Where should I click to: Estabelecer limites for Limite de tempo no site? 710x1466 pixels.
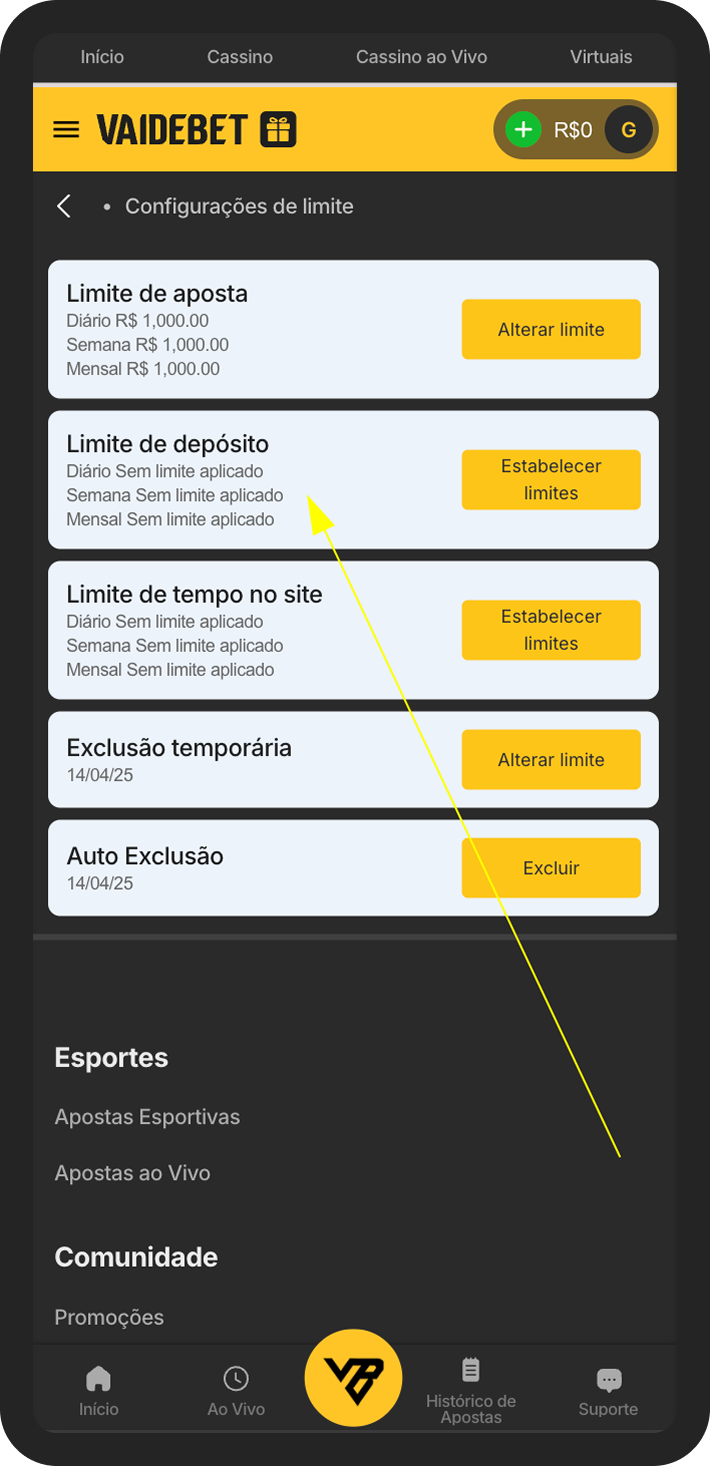pyautogui.click(x=551, y=630)
